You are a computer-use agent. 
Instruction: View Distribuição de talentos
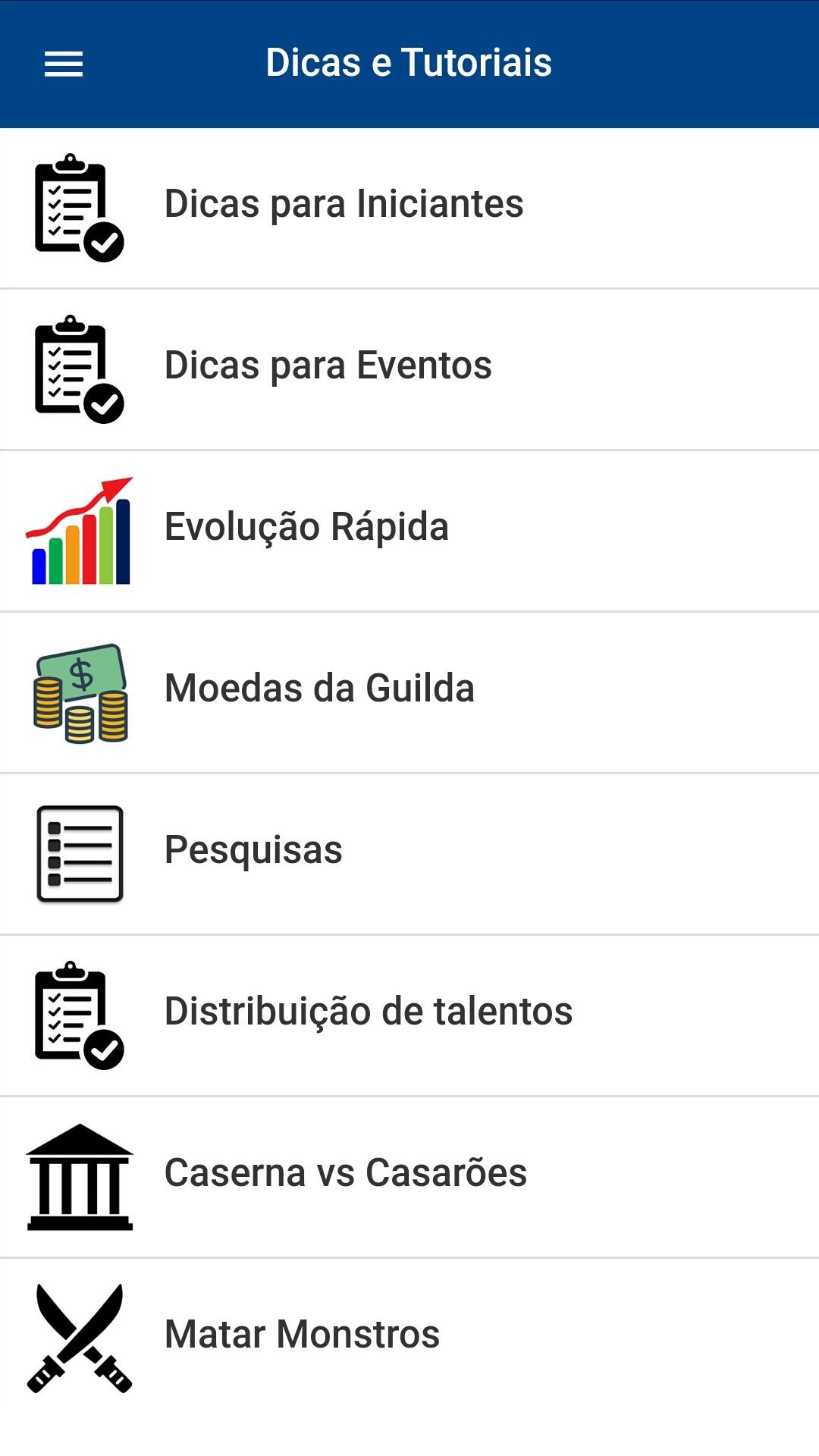pyautogui.click(x=369, y=1012)
